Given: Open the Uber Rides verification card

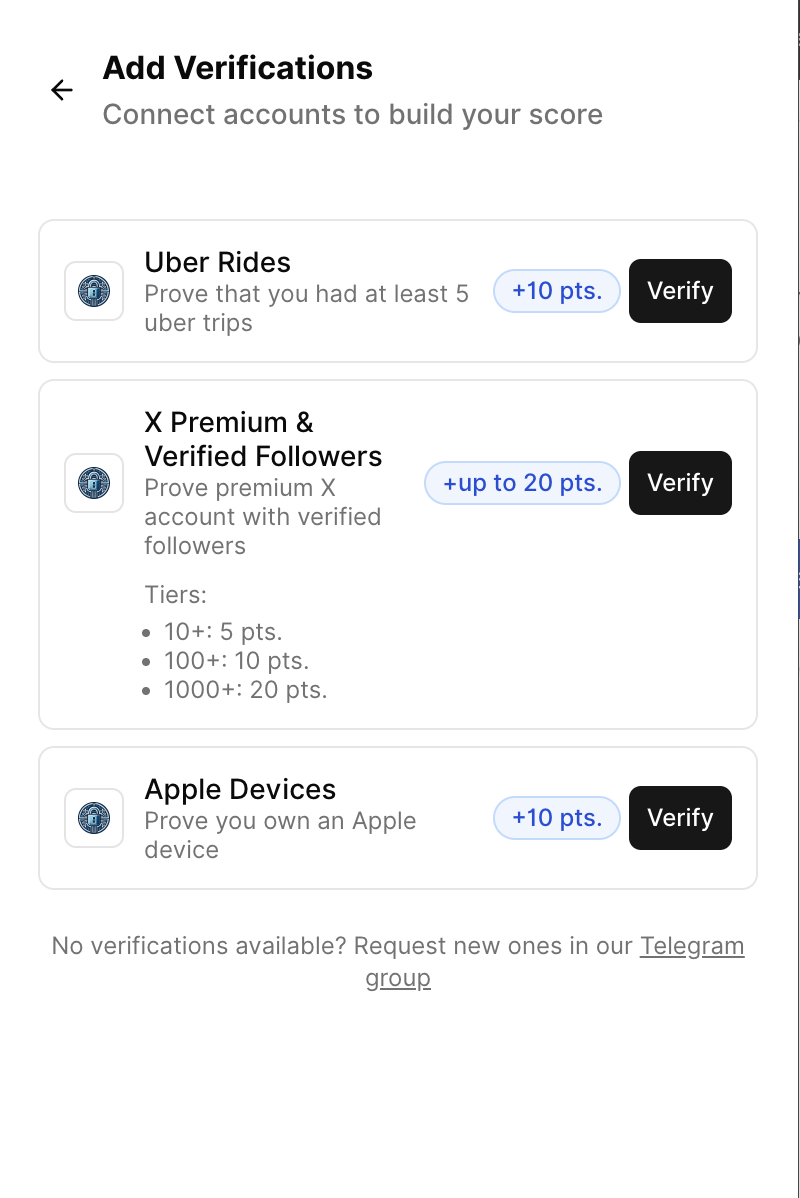Looking at the screenshot, I should pos(400,291).
